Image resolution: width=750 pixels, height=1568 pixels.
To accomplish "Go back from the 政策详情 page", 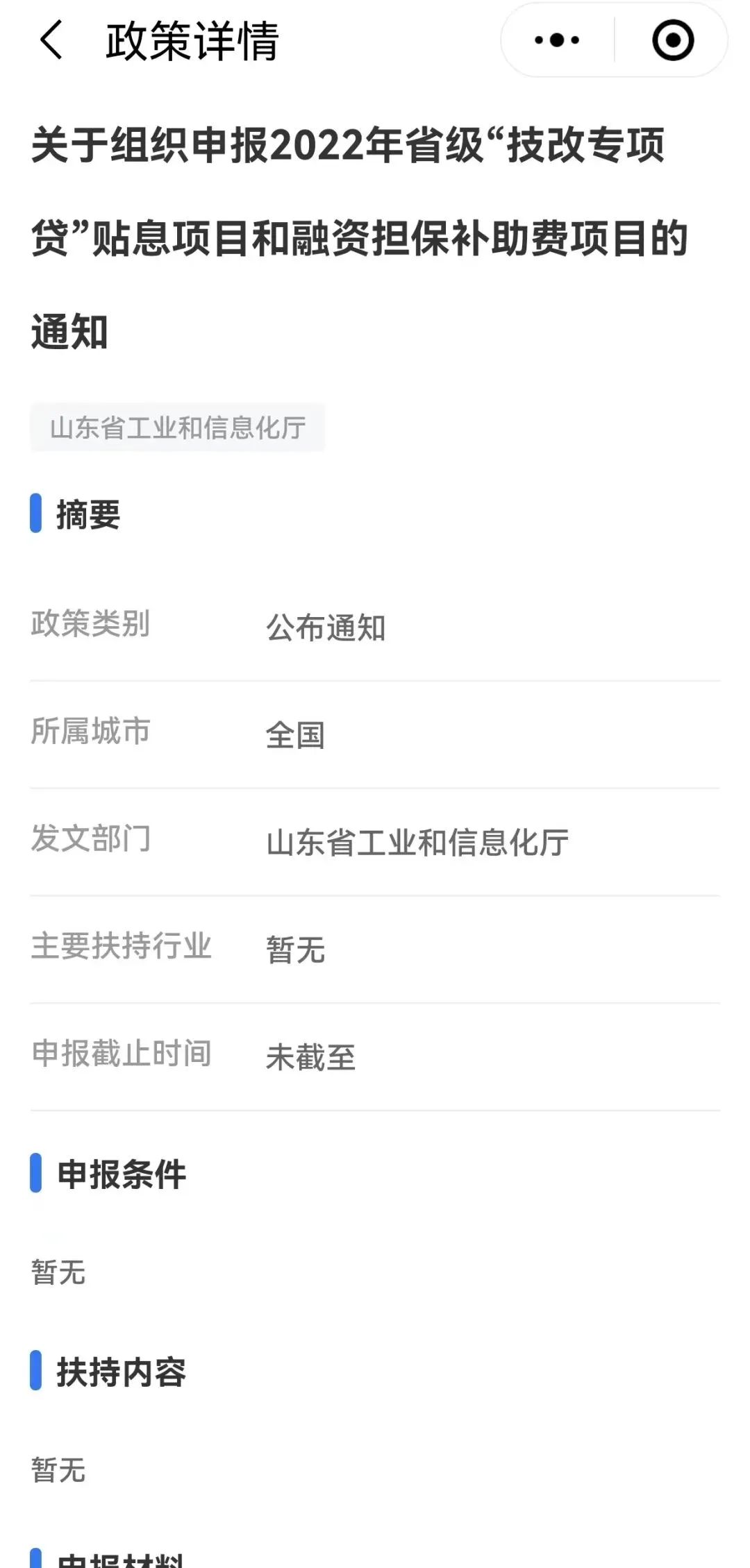I will tap(51, 40).
